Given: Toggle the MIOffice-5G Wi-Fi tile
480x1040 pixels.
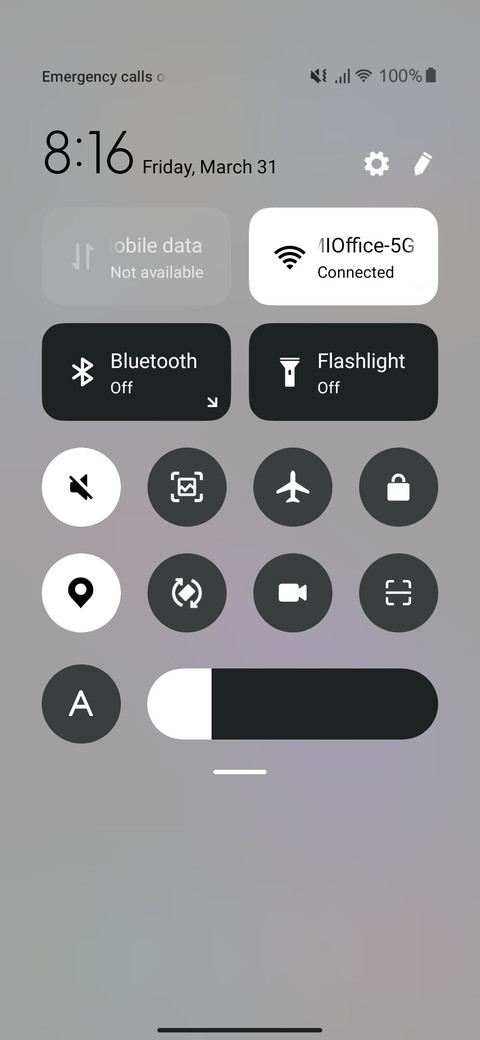Looking at the screenshot, I should coord(343,257).
